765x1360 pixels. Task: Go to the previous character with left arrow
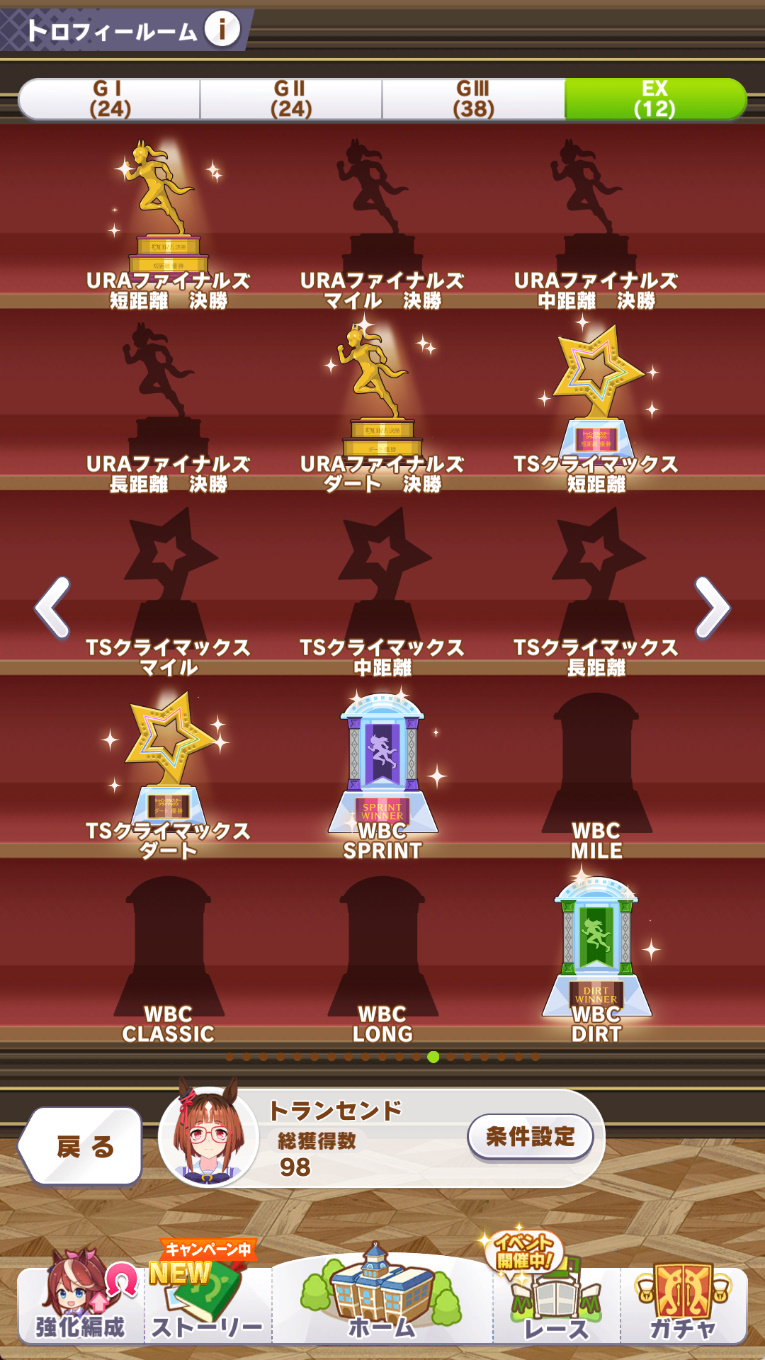pyautogui.click(x=52, y=606)
